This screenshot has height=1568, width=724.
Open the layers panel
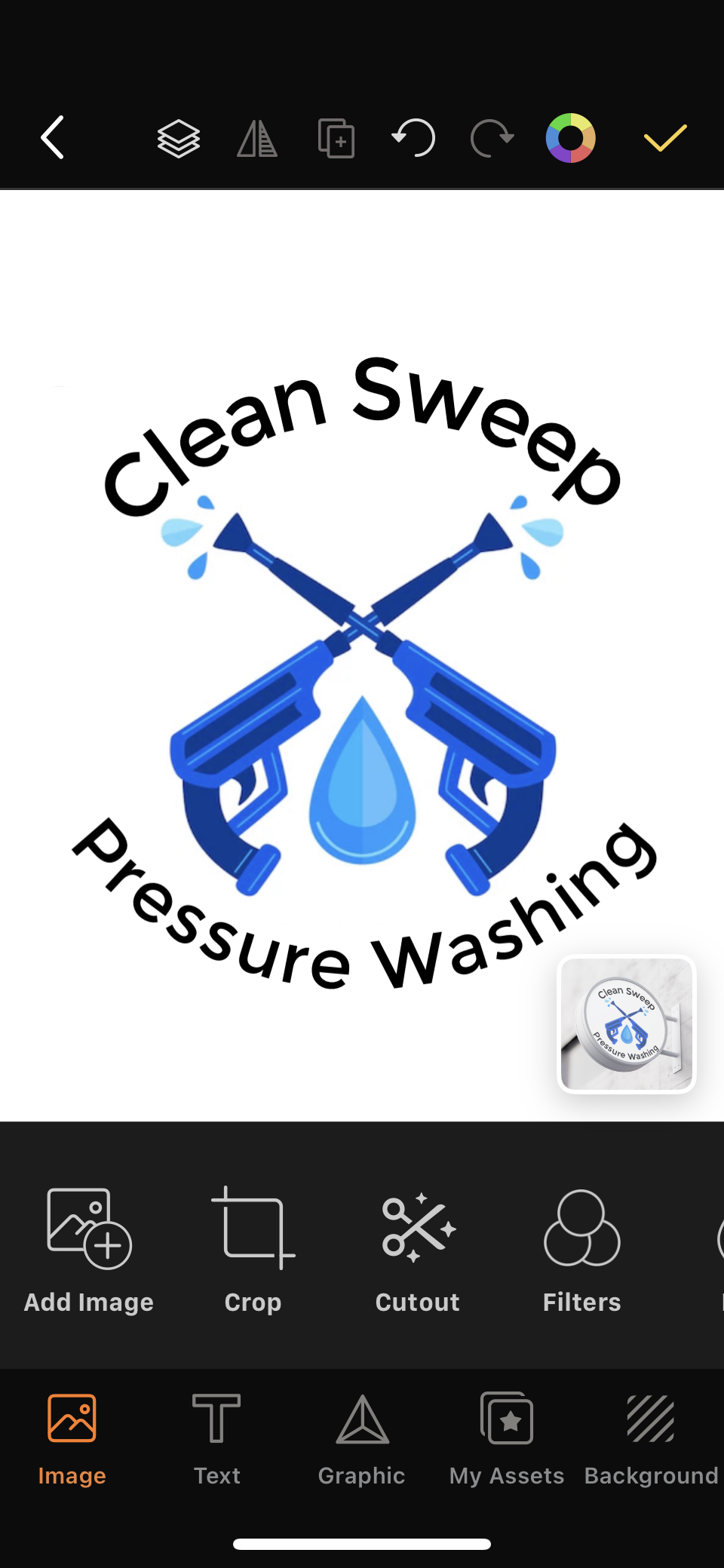(x=179, y=139)
